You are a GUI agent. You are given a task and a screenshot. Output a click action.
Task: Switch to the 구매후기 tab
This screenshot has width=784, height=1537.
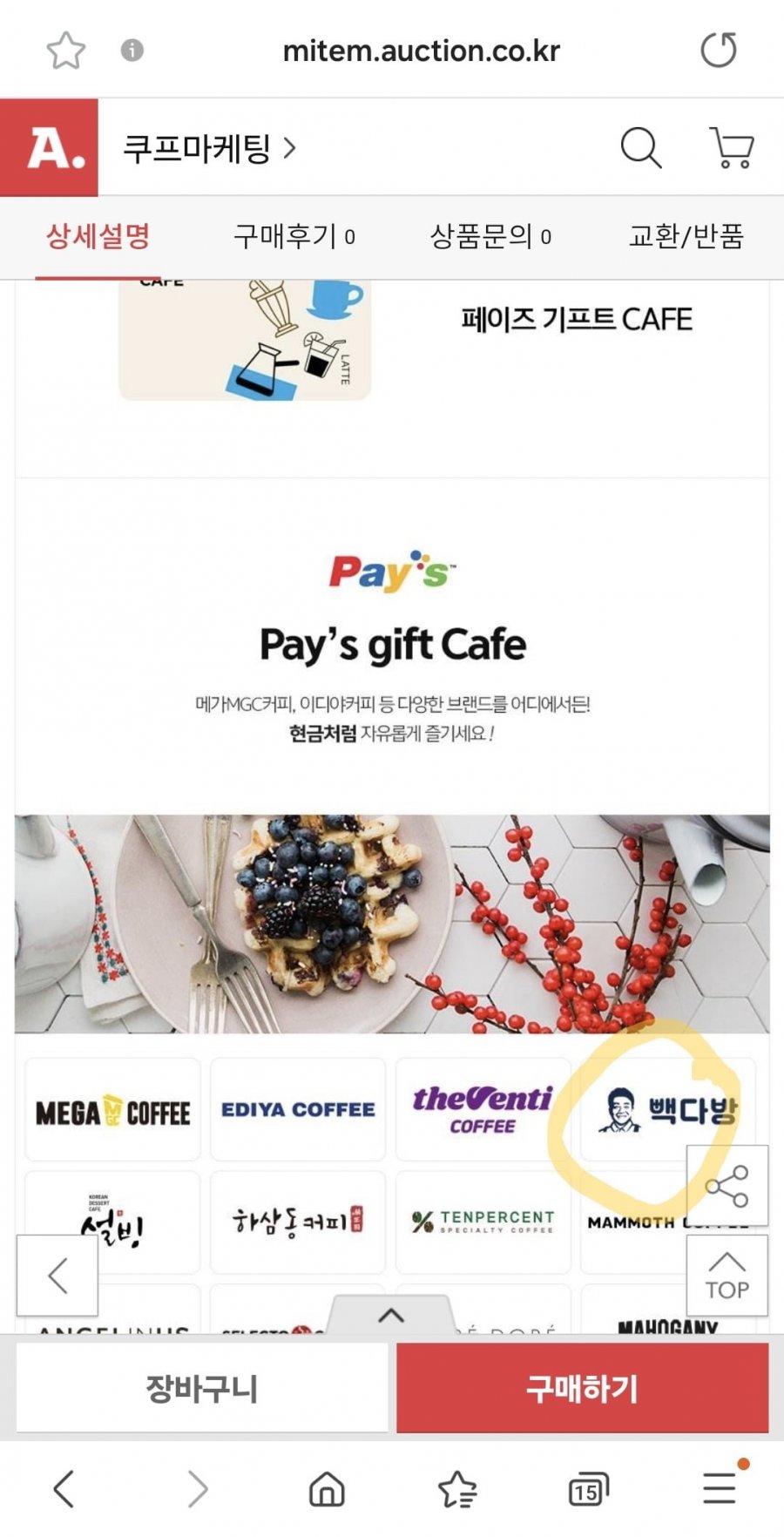pos(294,236)
